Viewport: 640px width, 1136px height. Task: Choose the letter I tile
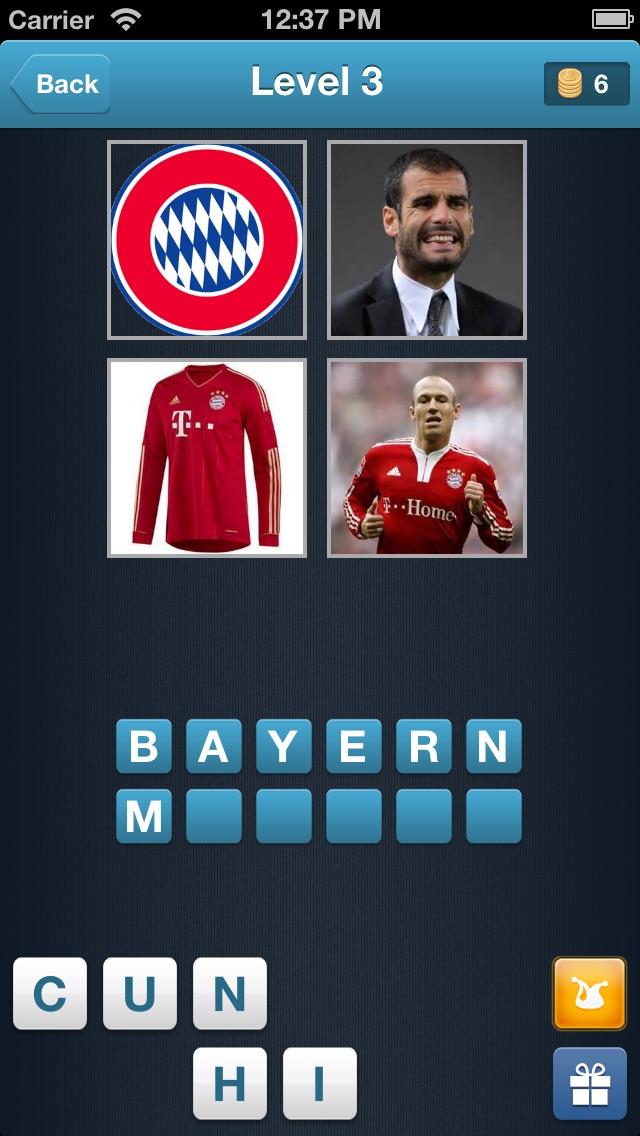point(320,1083)
